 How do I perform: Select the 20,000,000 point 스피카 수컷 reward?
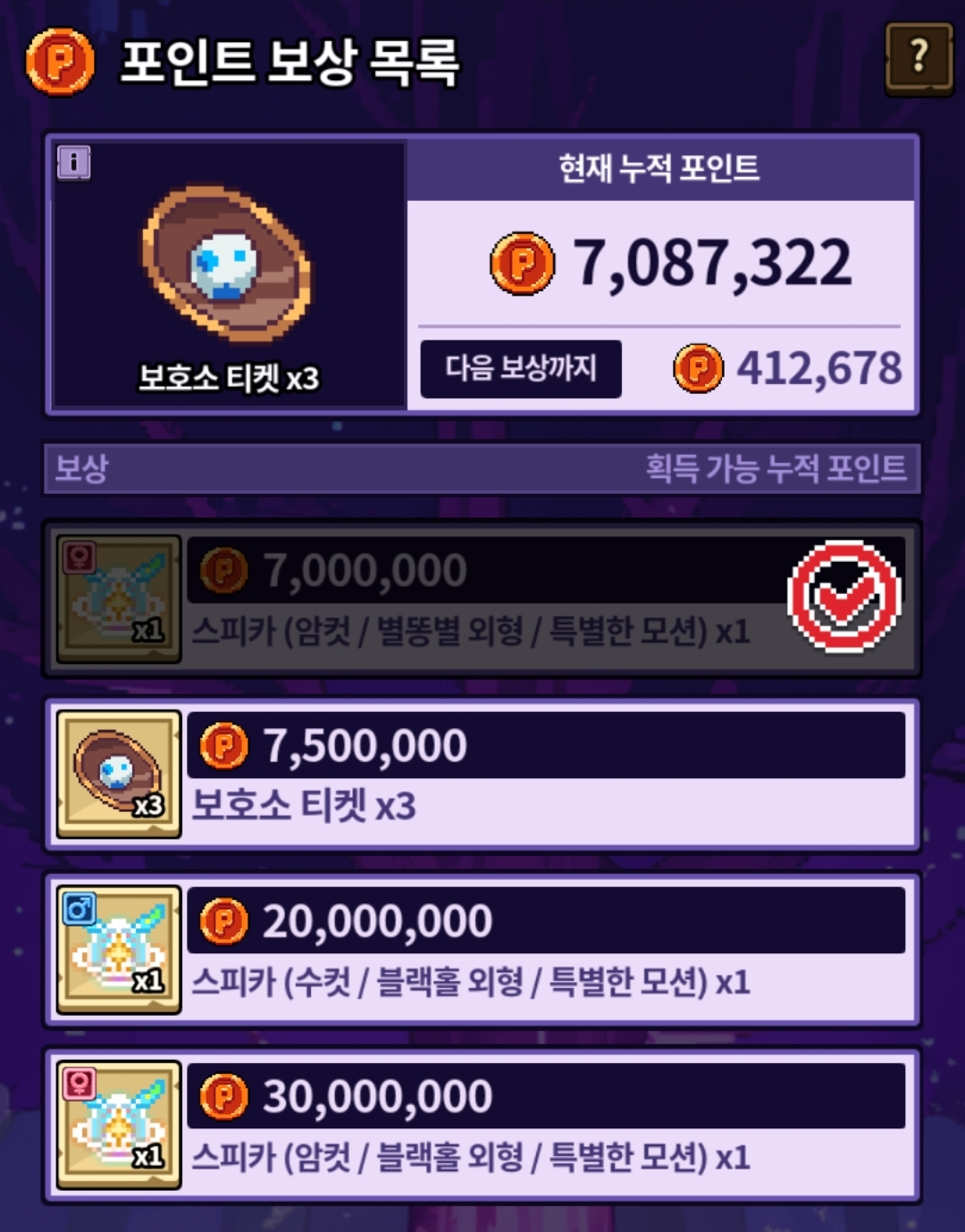(x=482, y=950)
